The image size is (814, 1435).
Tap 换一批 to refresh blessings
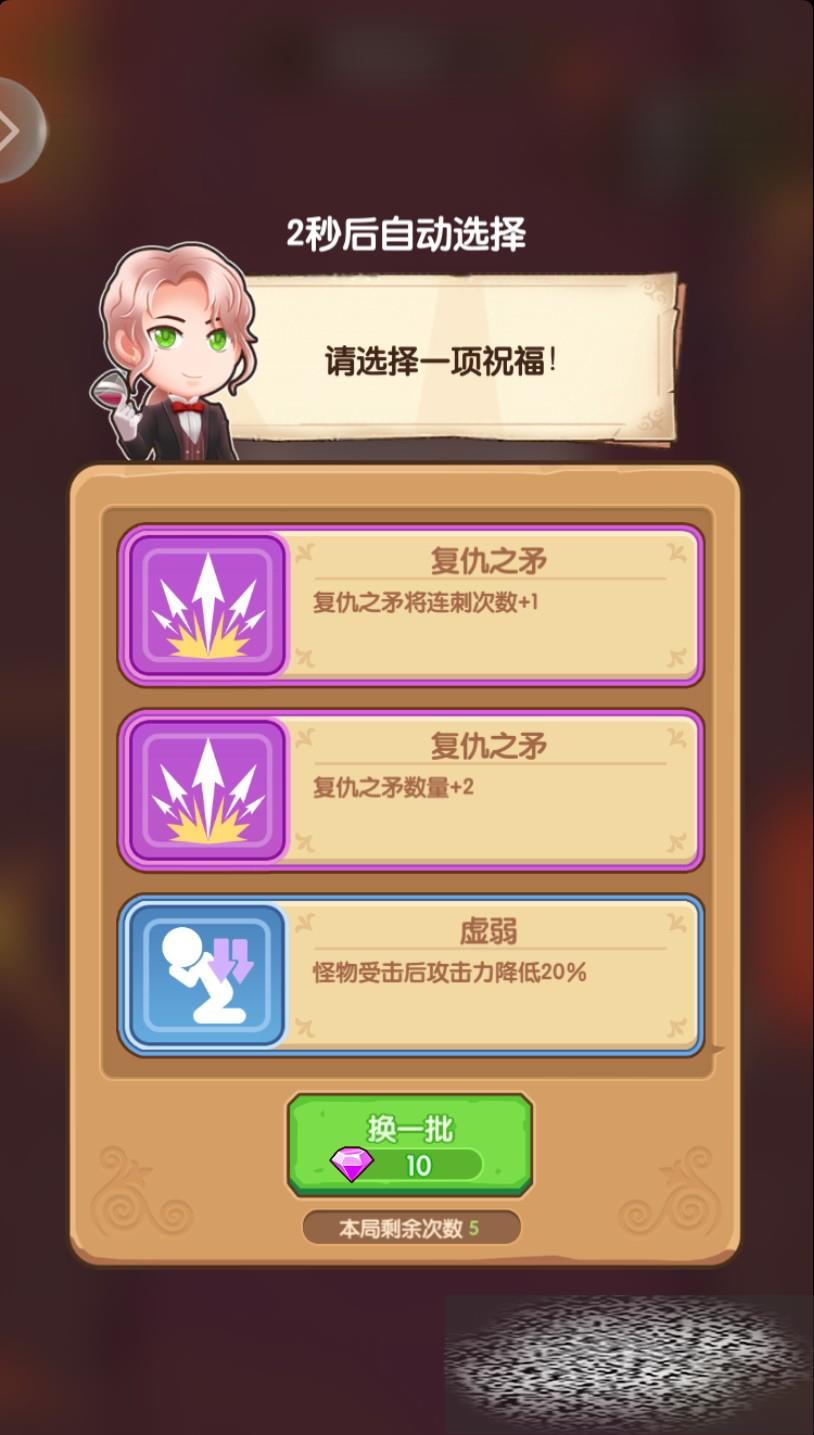point(410,1144)
